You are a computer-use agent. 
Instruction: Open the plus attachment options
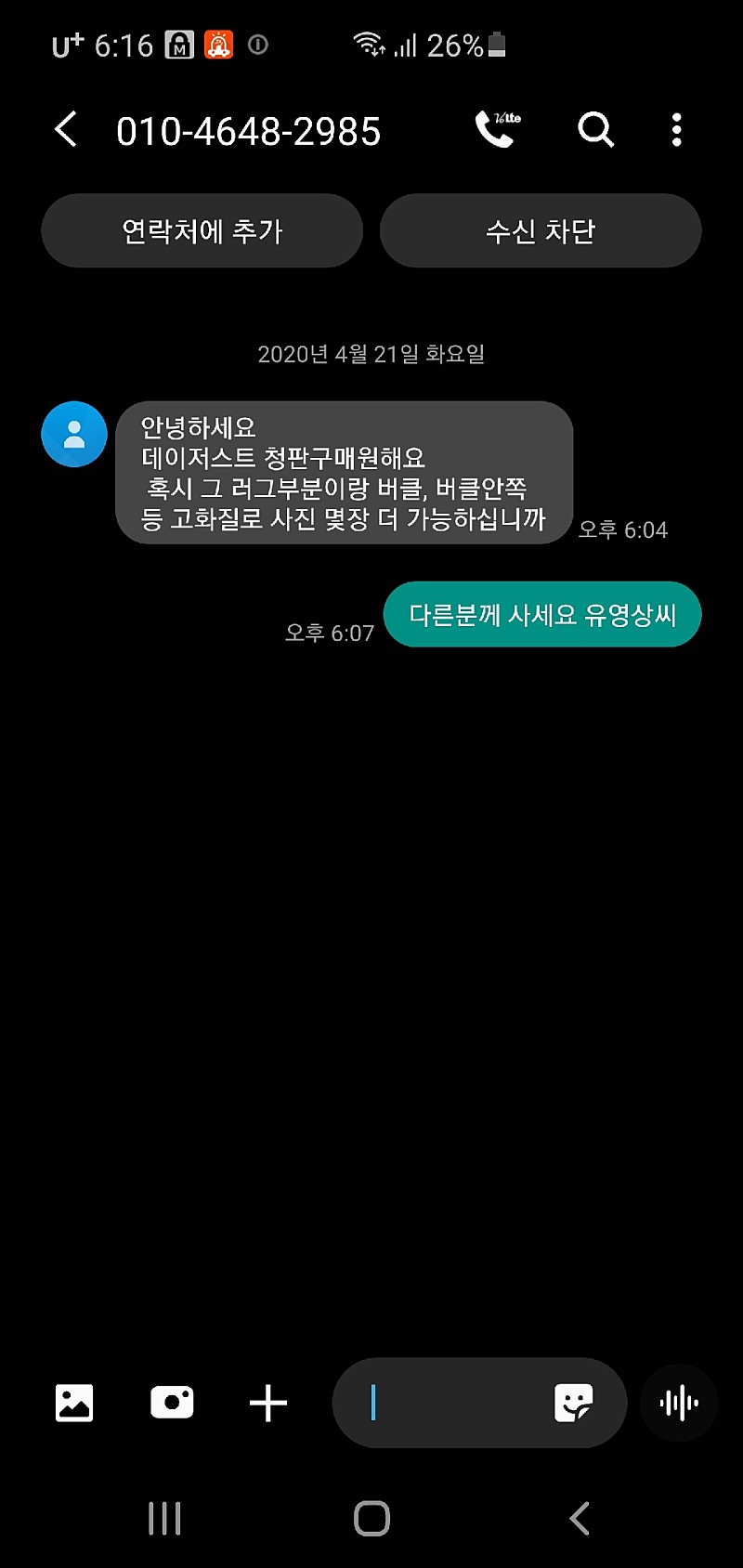(x=268, y=1403)
